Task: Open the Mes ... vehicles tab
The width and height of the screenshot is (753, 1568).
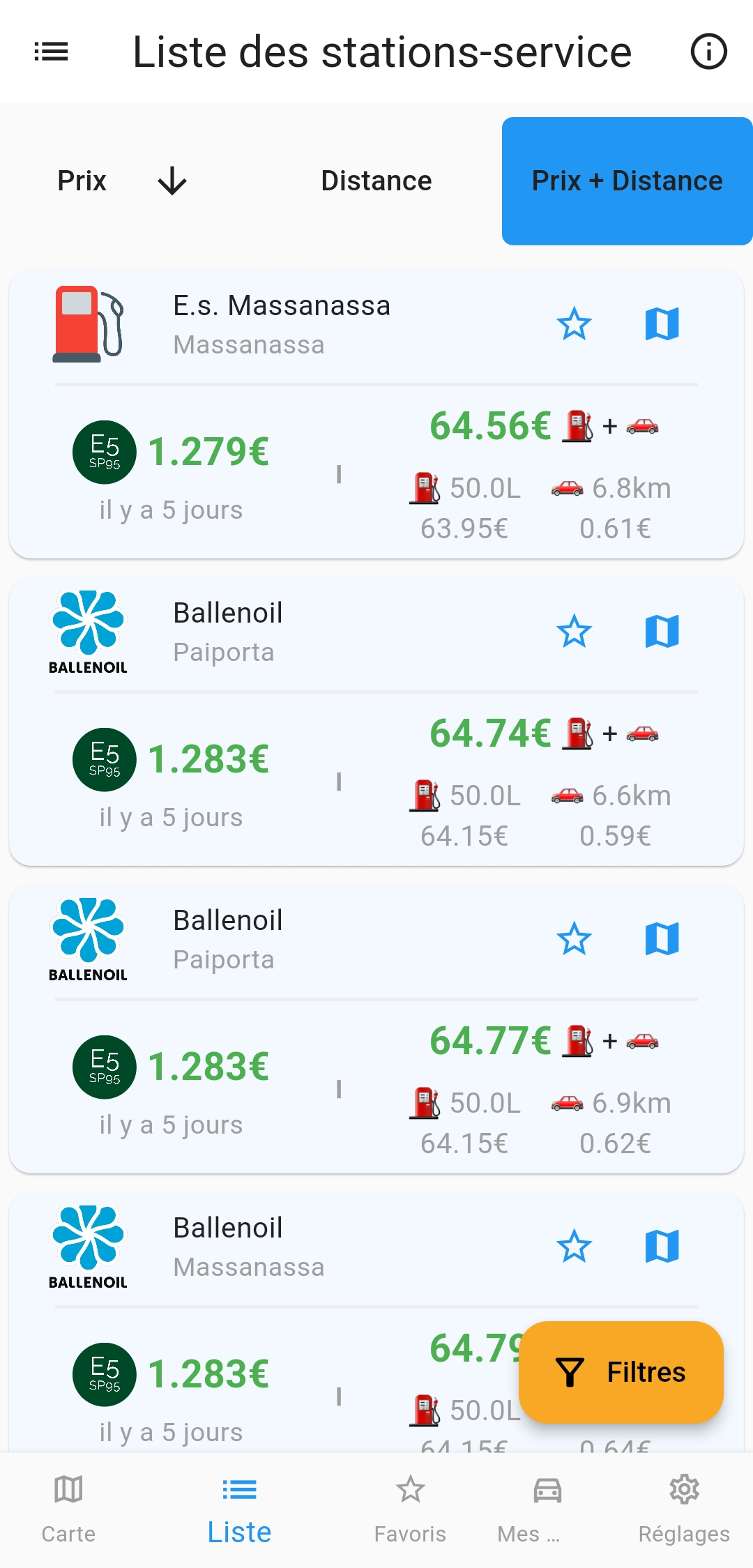Action: 547,1509
